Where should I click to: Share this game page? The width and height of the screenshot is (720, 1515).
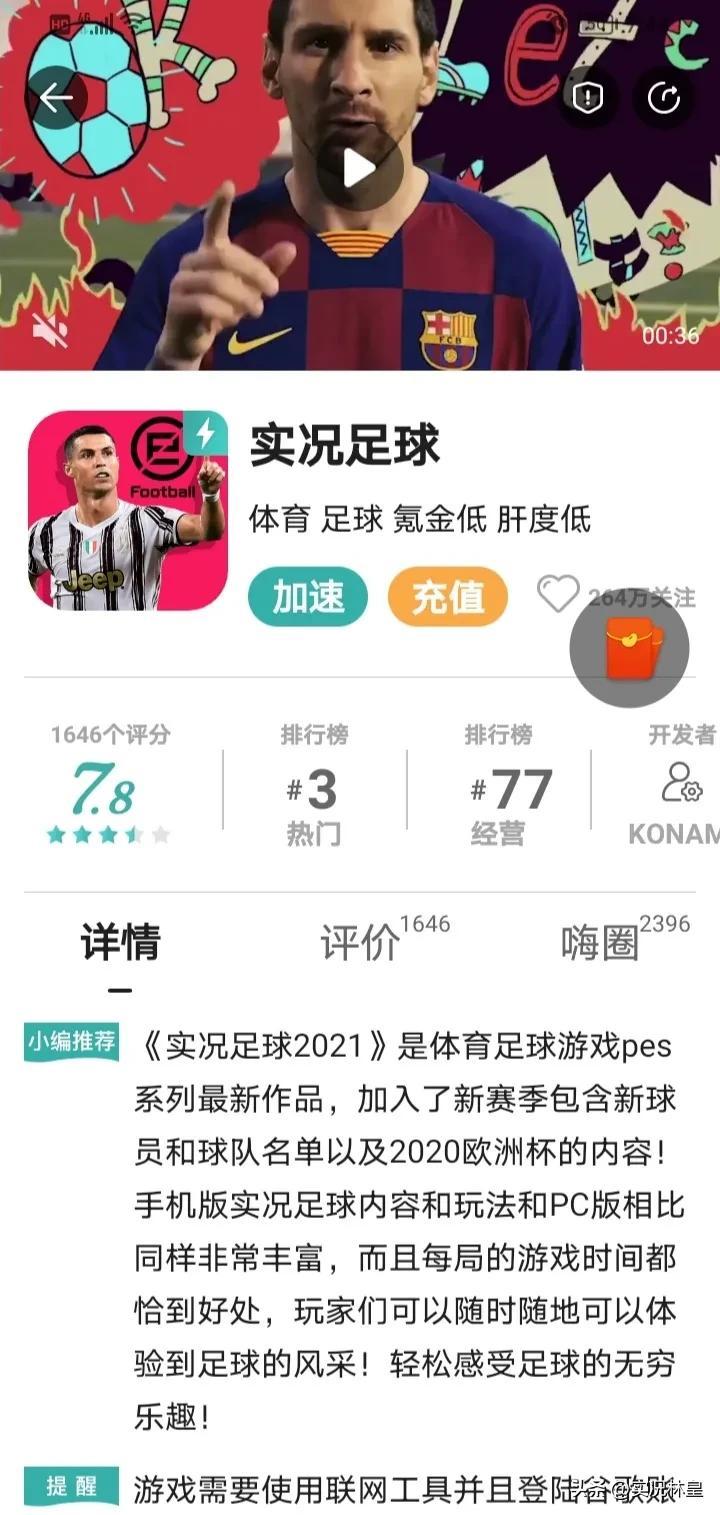(x=664, y=97)
